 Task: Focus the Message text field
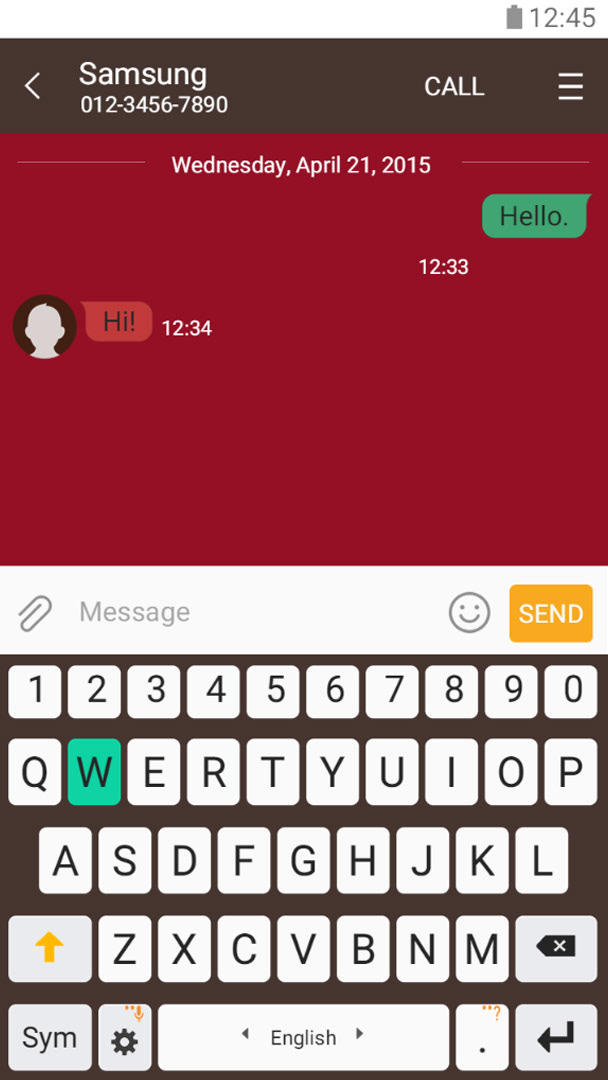tap(255, 612)
